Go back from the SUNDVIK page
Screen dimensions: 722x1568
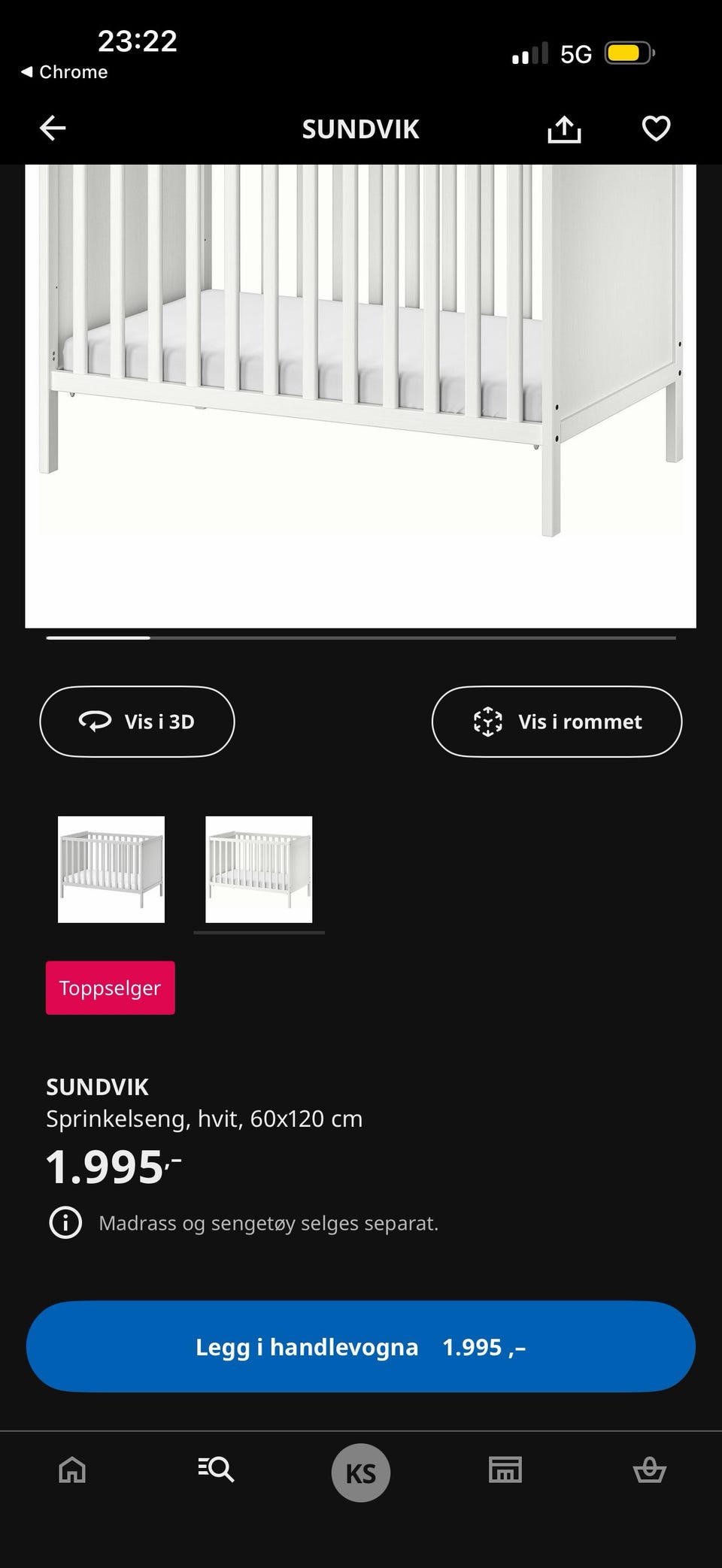point(53,129)
